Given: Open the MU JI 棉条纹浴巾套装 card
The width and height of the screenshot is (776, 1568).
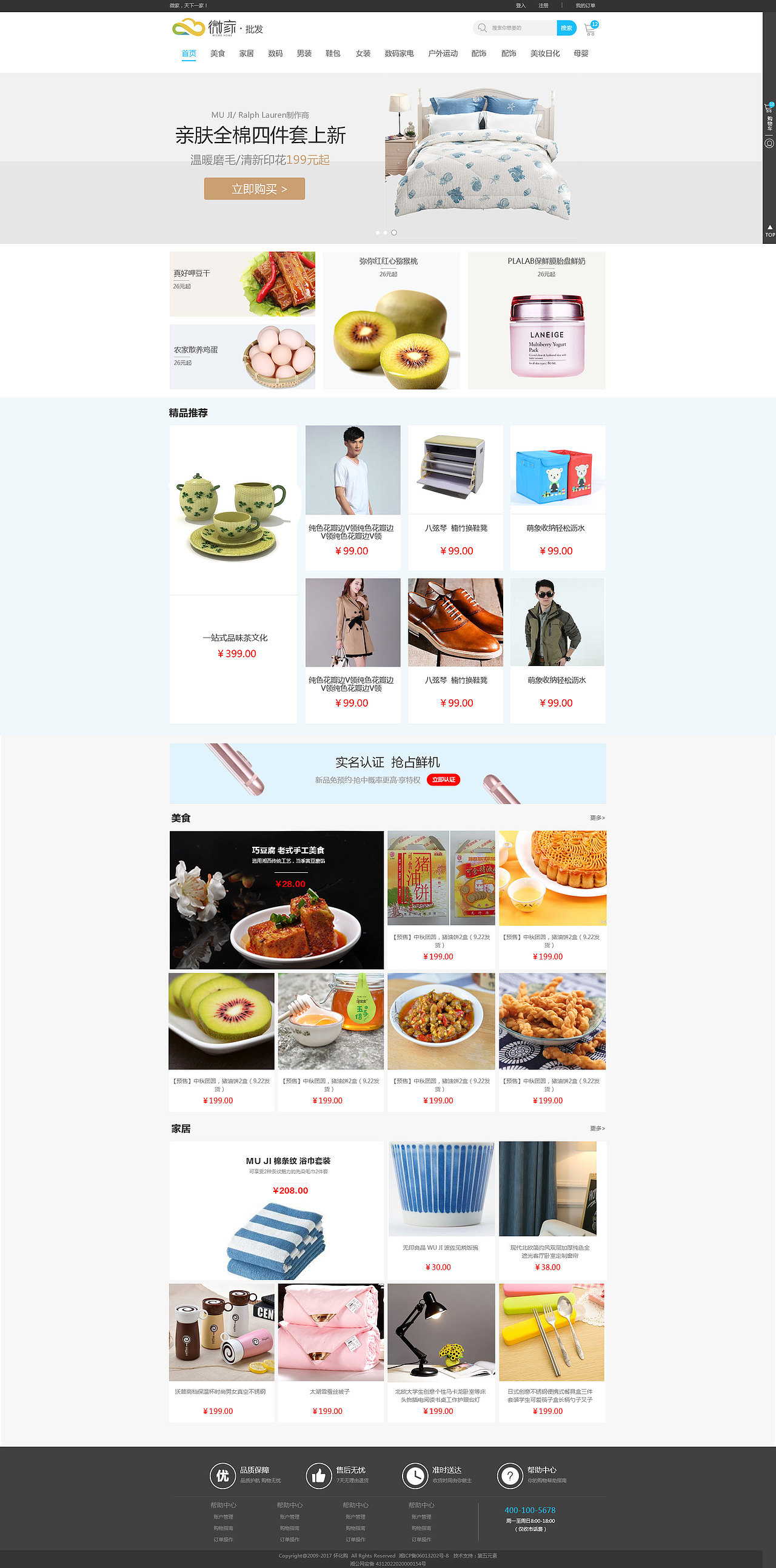Looking at the screenshot, I should tap(276, 1210).
